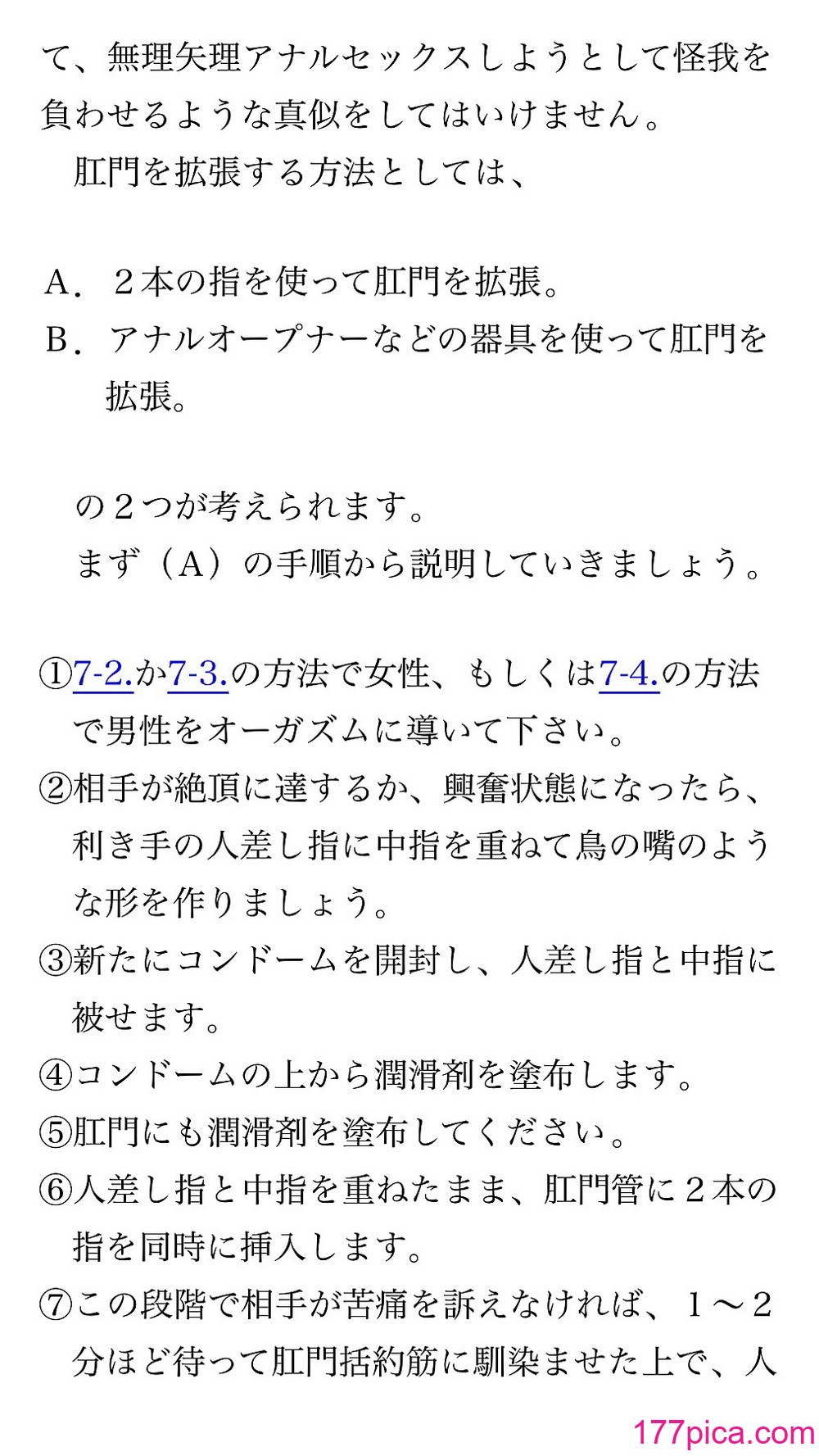Jump to the 7-4. section link

click(629, 674)
